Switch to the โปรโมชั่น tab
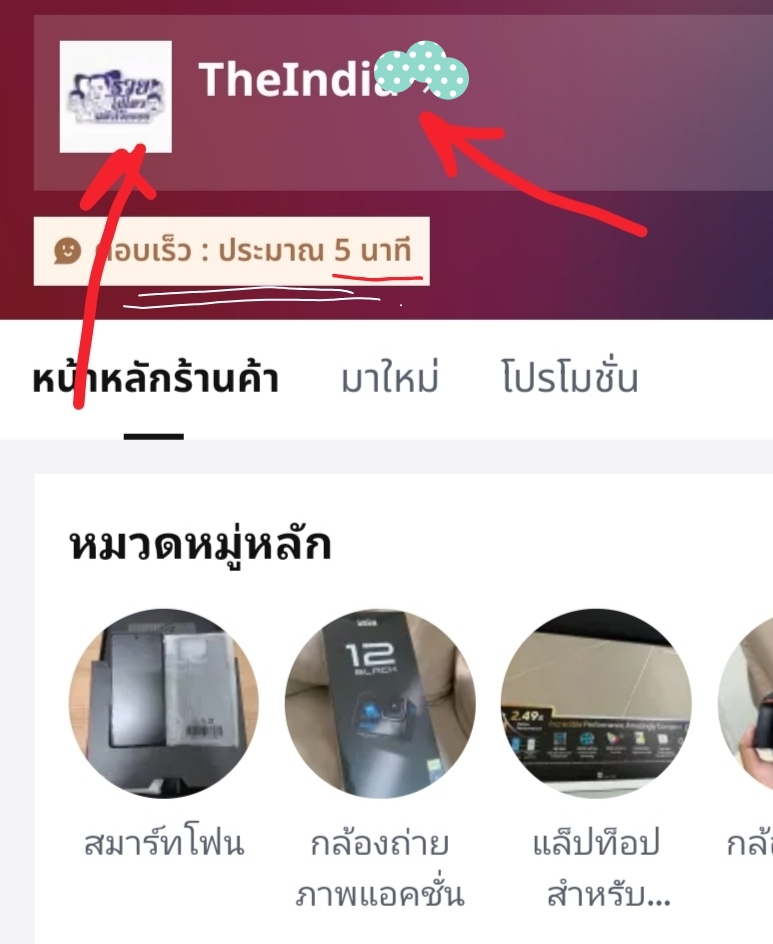 tap(570, 378)
